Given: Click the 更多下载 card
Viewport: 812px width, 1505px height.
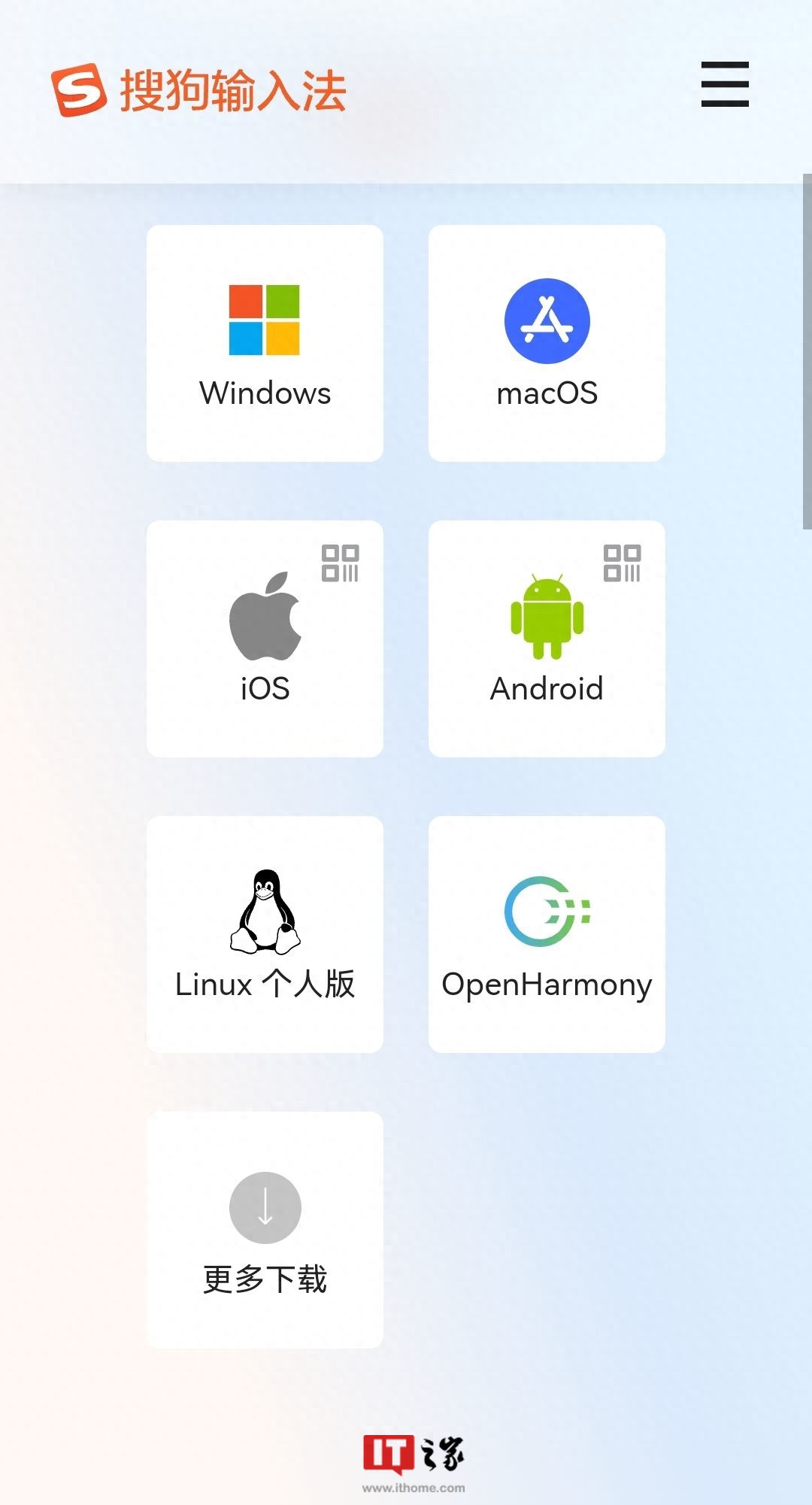Looking at the screenshot, I should click(265, 1229).
